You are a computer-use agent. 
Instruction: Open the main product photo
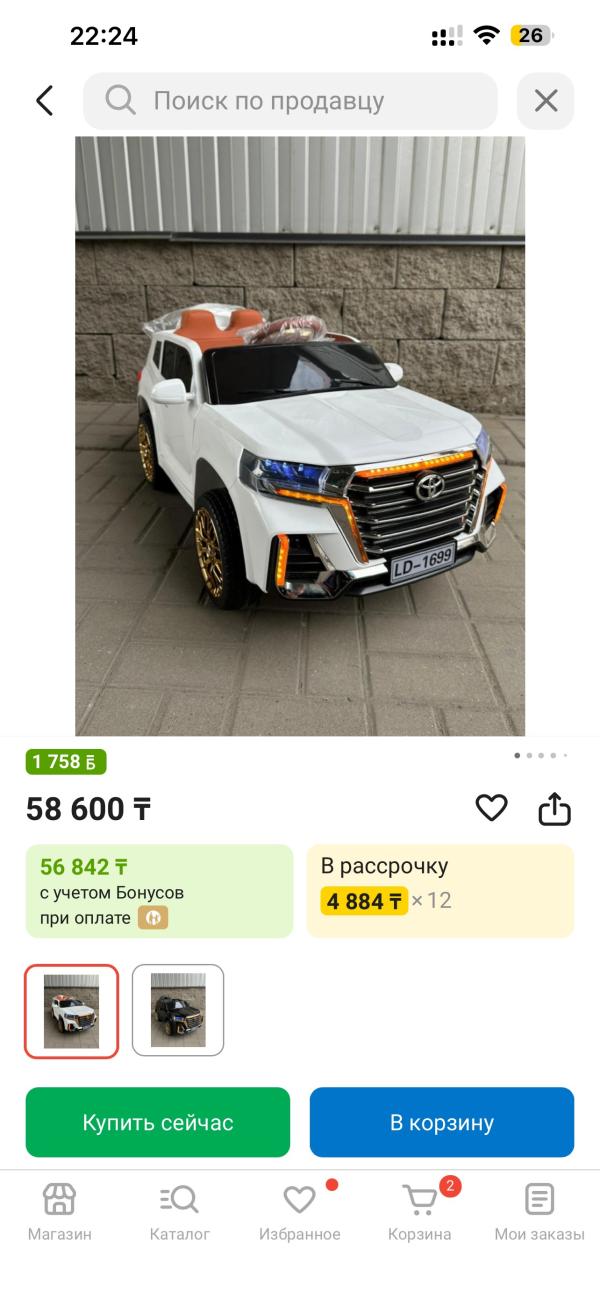tap(300, 436)
